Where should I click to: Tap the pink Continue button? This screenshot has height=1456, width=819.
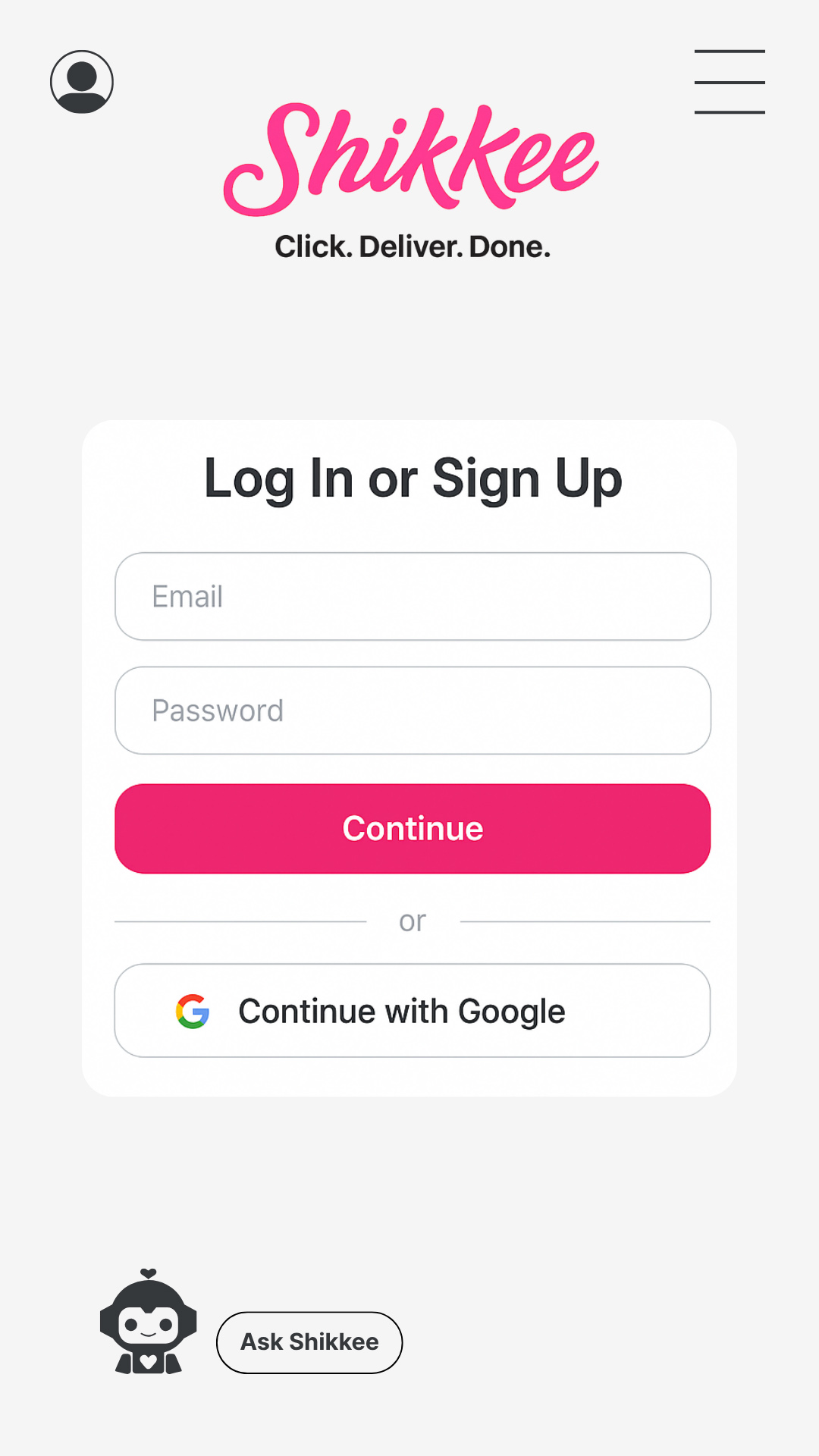pos(413,829)
